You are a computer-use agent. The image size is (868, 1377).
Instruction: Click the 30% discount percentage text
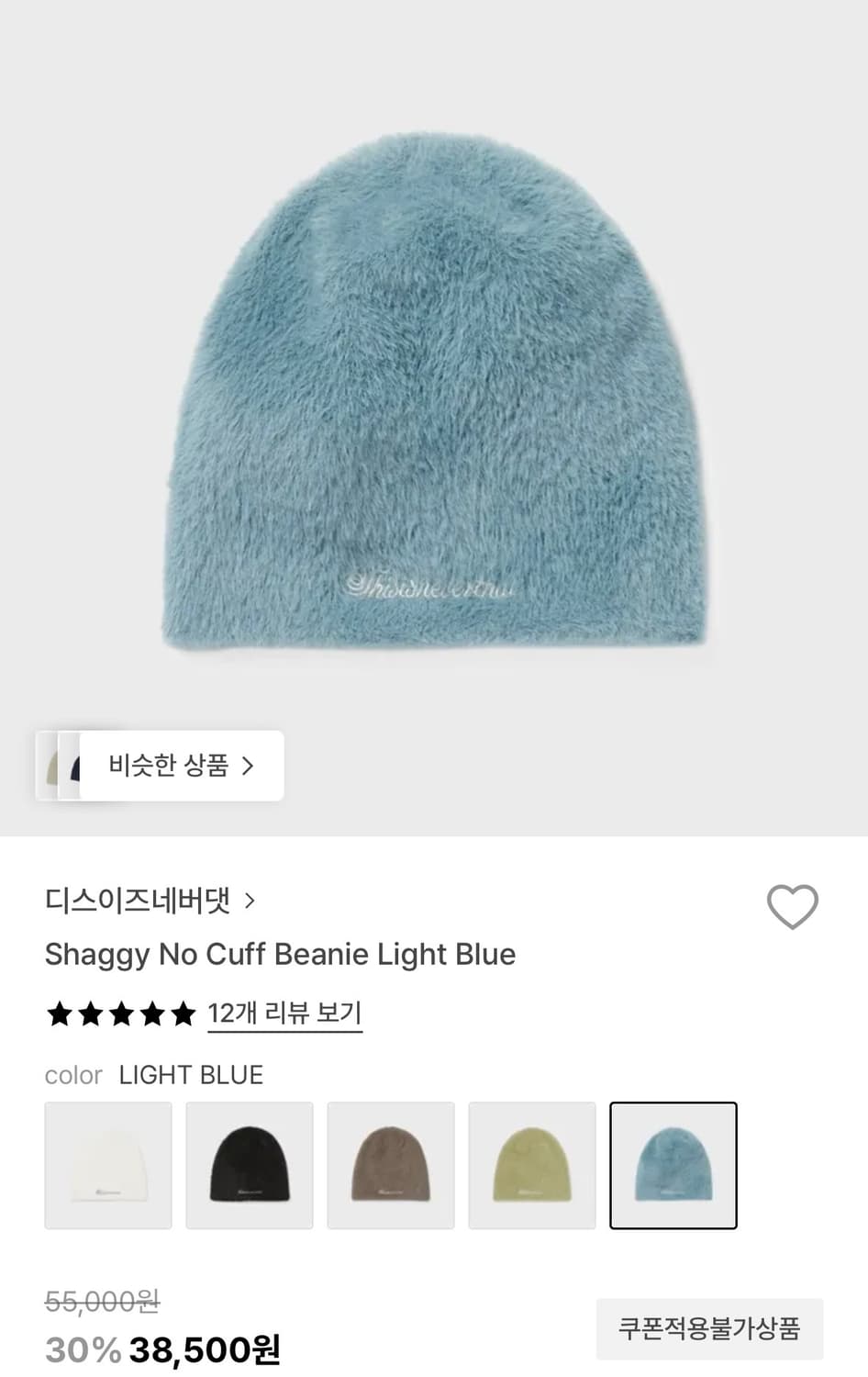(x=83, y=1349)
